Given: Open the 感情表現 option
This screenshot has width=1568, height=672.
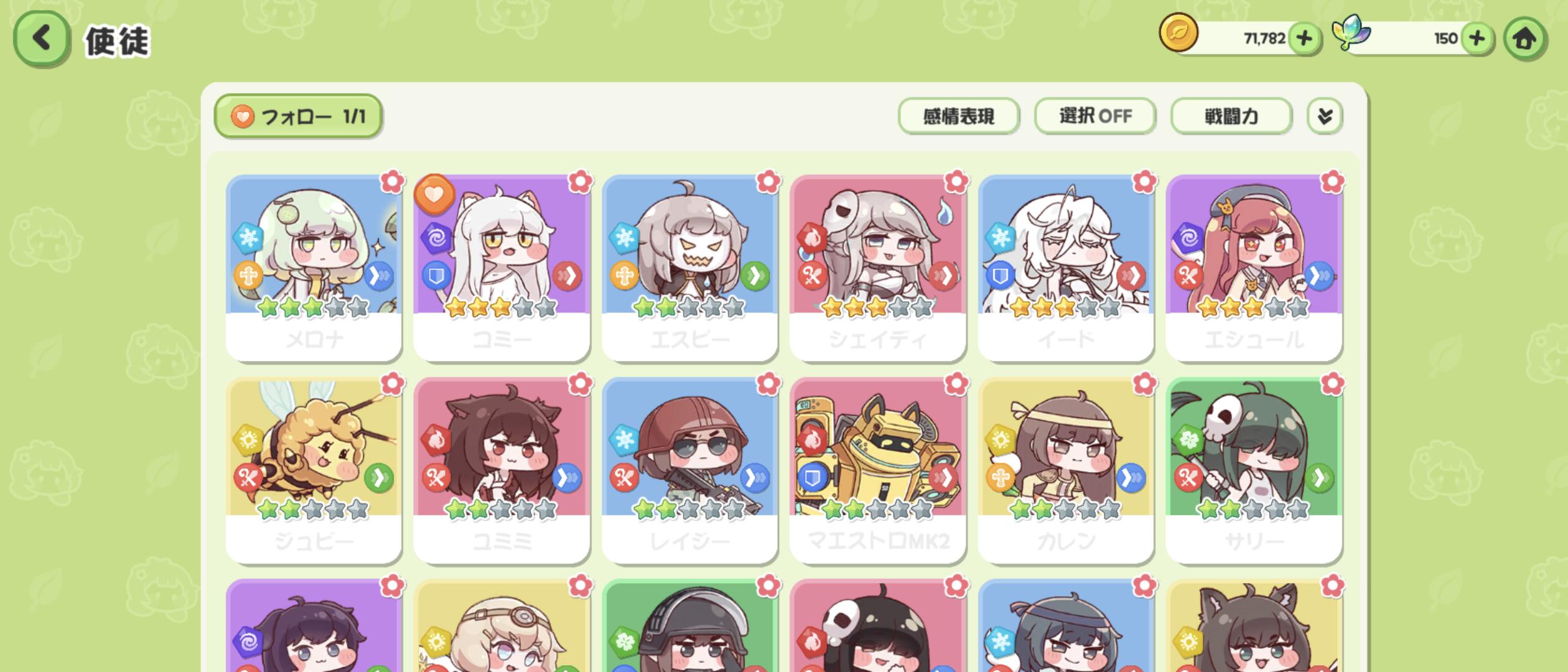Looking at the screenshot, I should (x=958, y=116).
